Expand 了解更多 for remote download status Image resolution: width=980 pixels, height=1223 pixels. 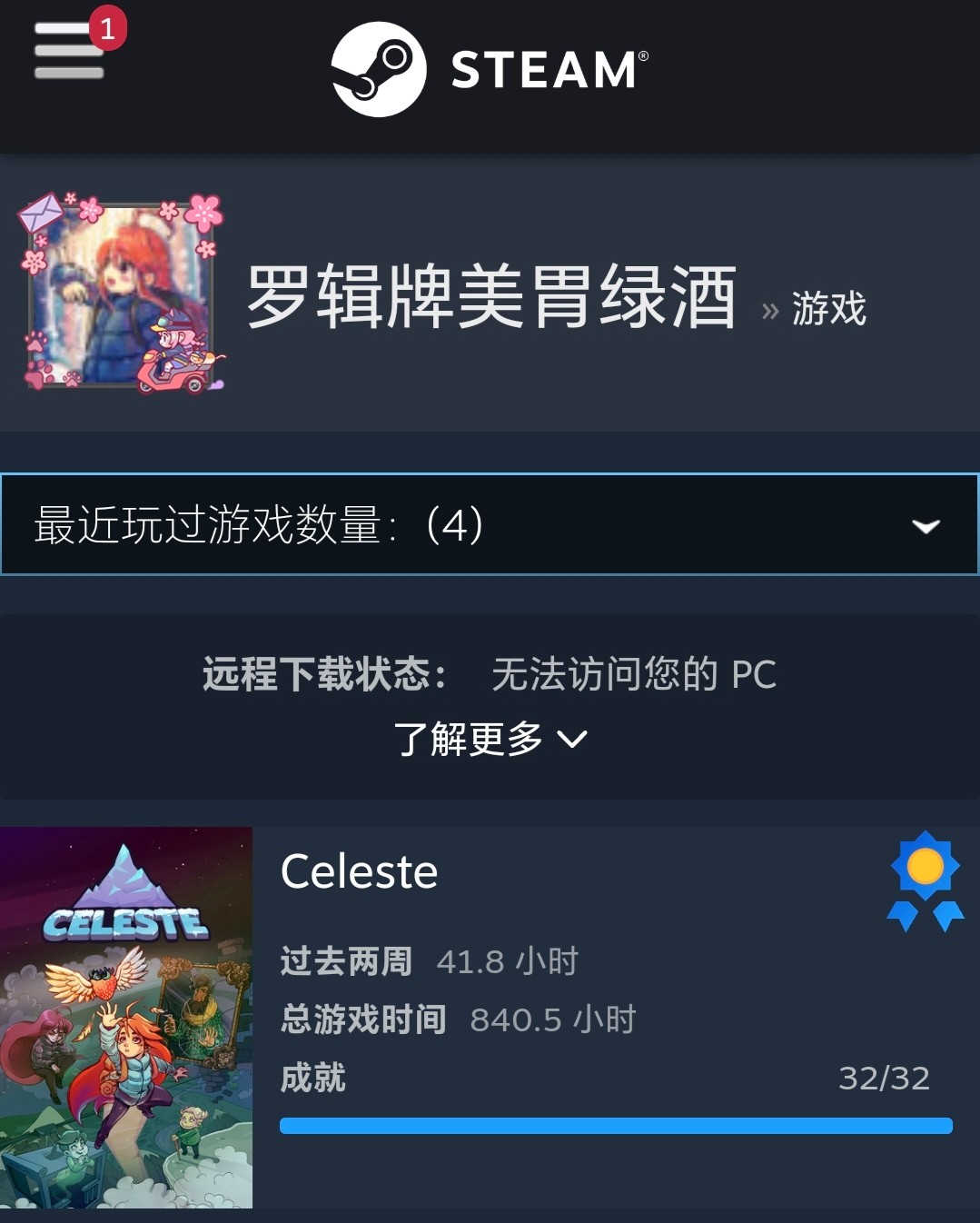490,739
